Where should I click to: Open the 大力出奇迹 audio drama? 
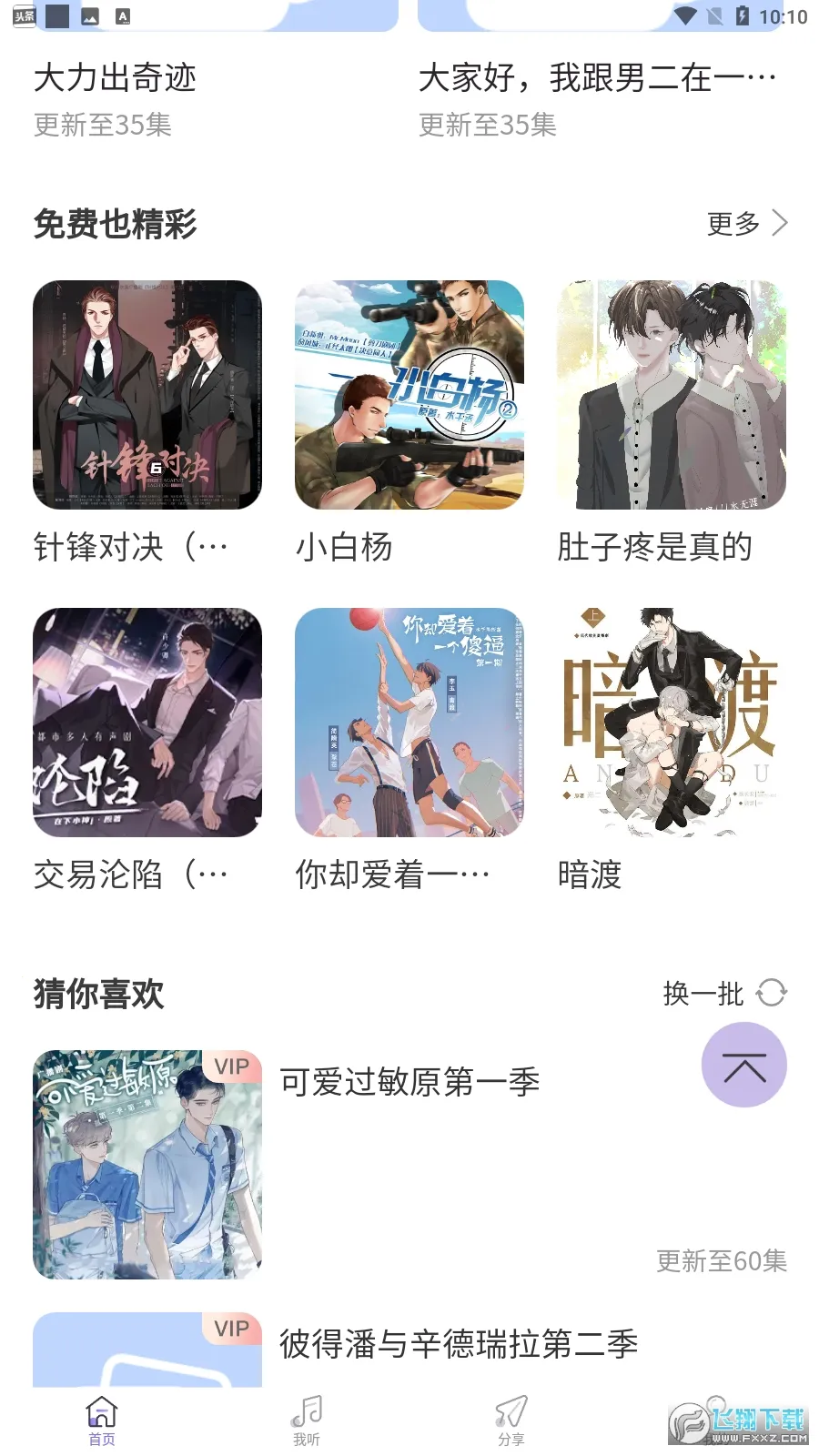coord(116,79)
